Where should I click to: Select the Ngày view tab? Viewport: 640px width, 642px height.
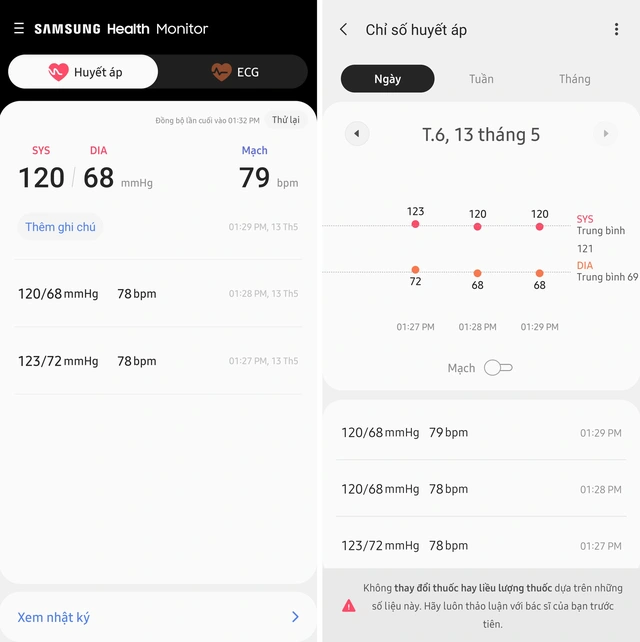[387, 79]
